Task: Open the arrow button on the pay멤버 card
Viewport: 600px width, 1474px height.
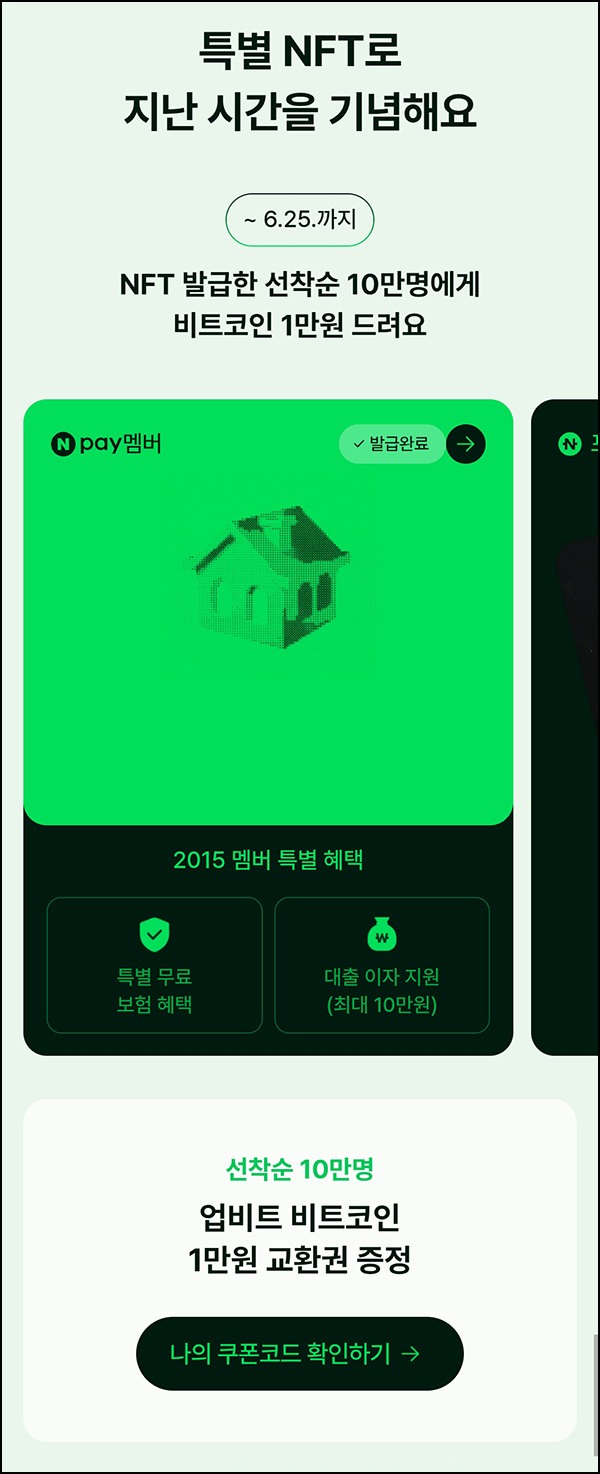Action: (x=465, y=444)
